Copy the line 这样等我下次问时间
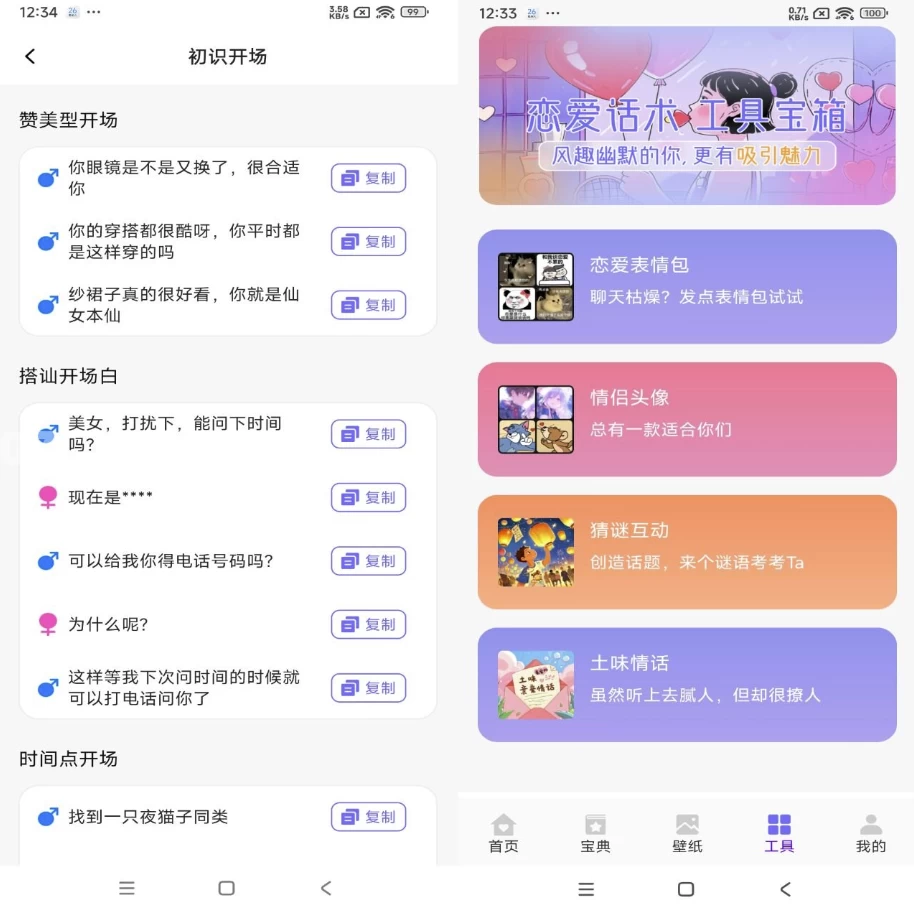The height and width of the screenshot is (912, 914). pyautogui.click(x=368, y=688)
